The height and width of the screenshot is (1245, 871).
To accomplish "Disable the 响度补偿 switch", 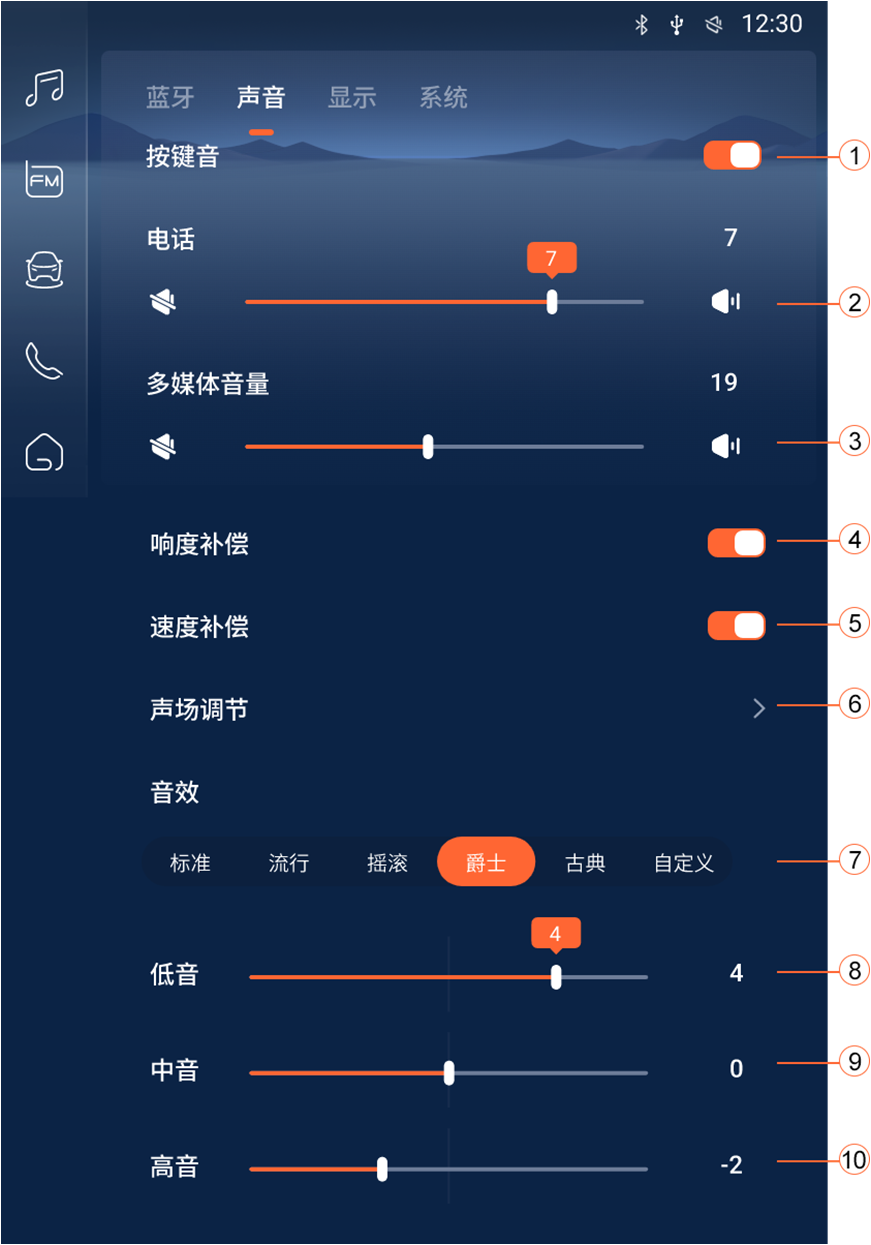I will pyautogui.click(x=736, y=543).
